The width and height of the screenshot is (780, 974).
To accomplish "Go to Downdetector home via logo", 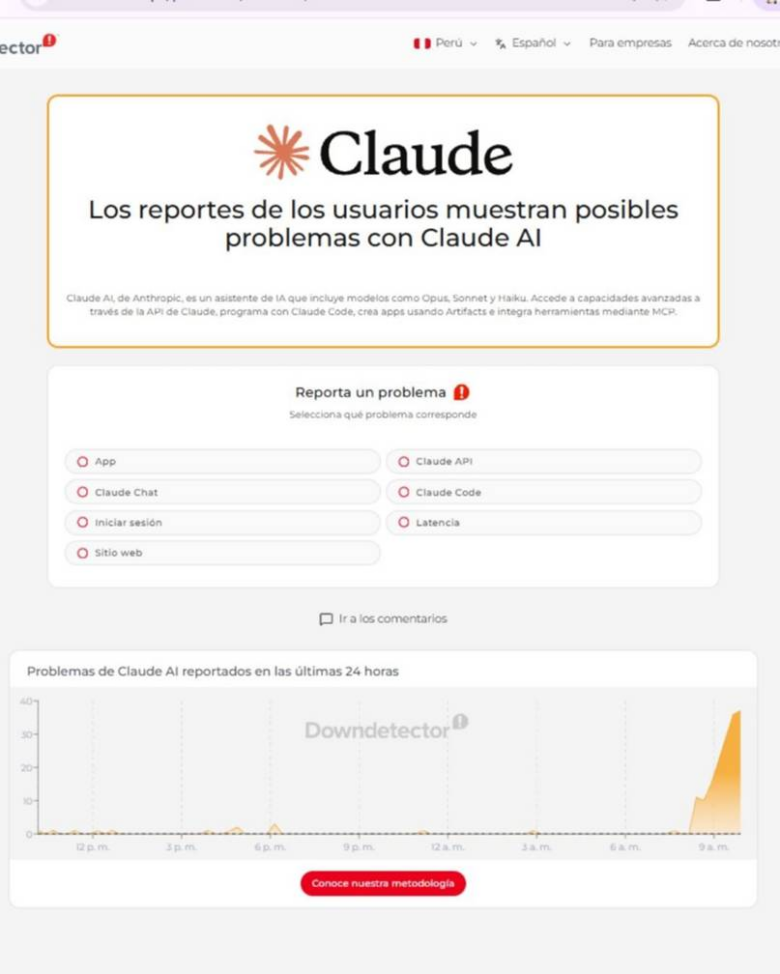I will pyautogui.click(x=28, y=45).
